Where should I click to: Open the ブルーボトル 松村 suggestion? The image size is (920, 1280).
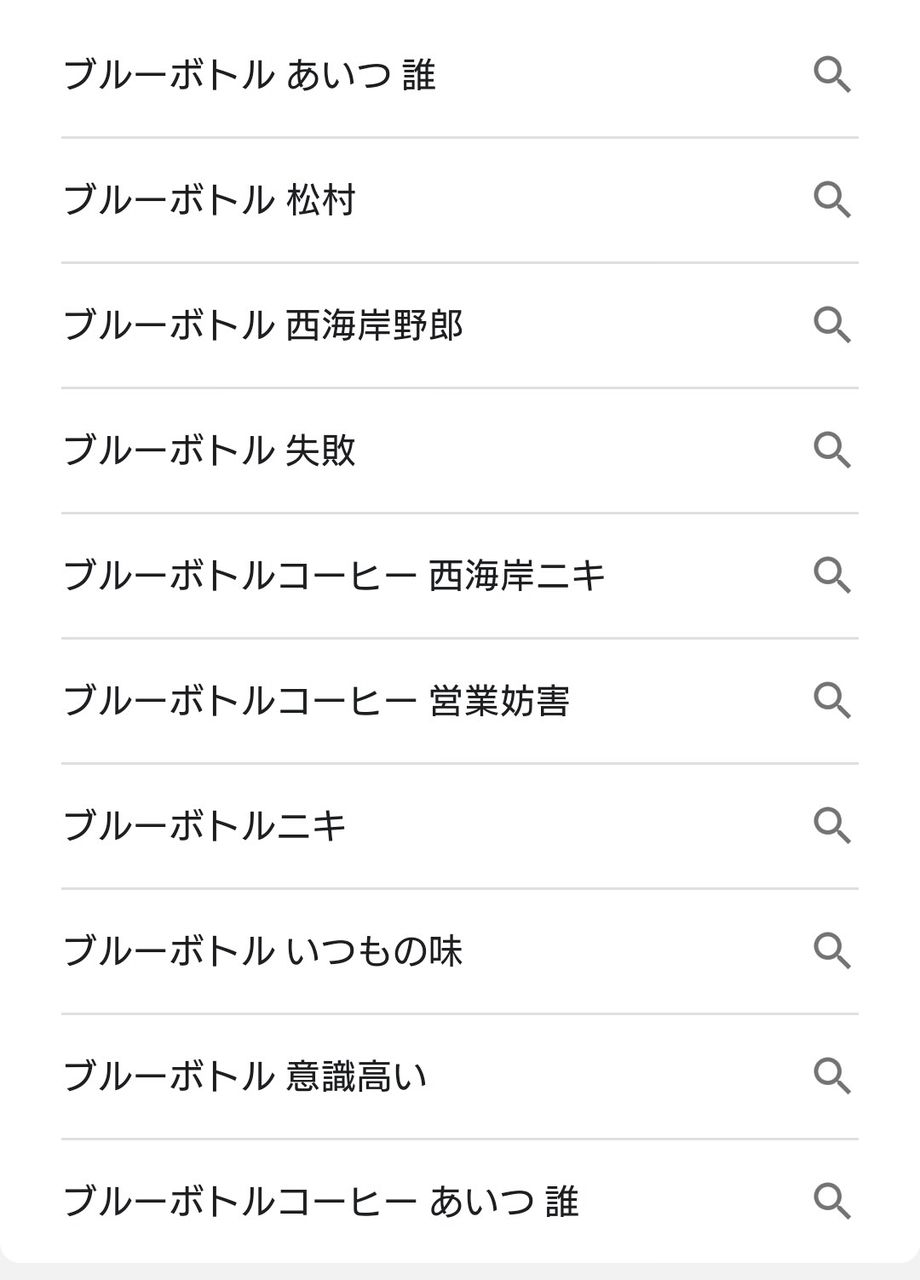[x=210, y=201]
